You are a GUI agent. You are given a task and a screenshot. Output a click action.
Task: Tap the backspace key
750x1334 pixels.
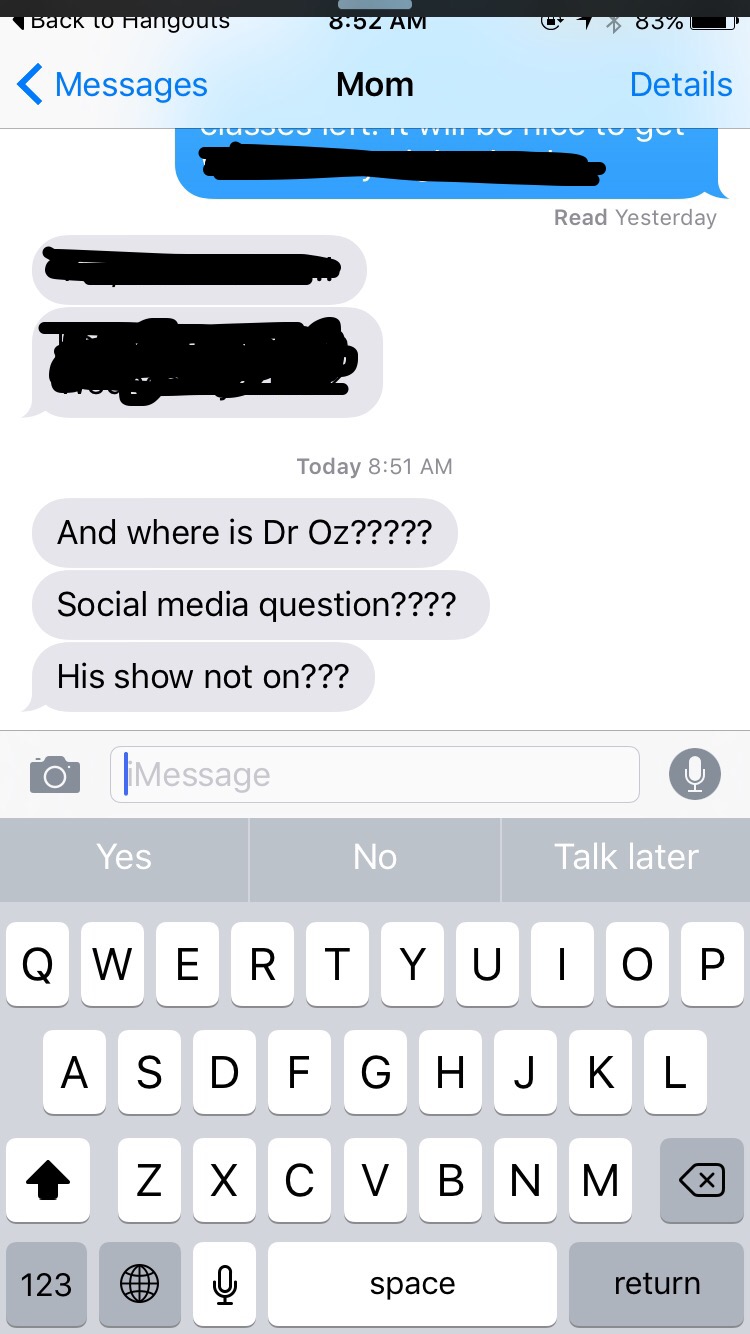[701, 1181]
